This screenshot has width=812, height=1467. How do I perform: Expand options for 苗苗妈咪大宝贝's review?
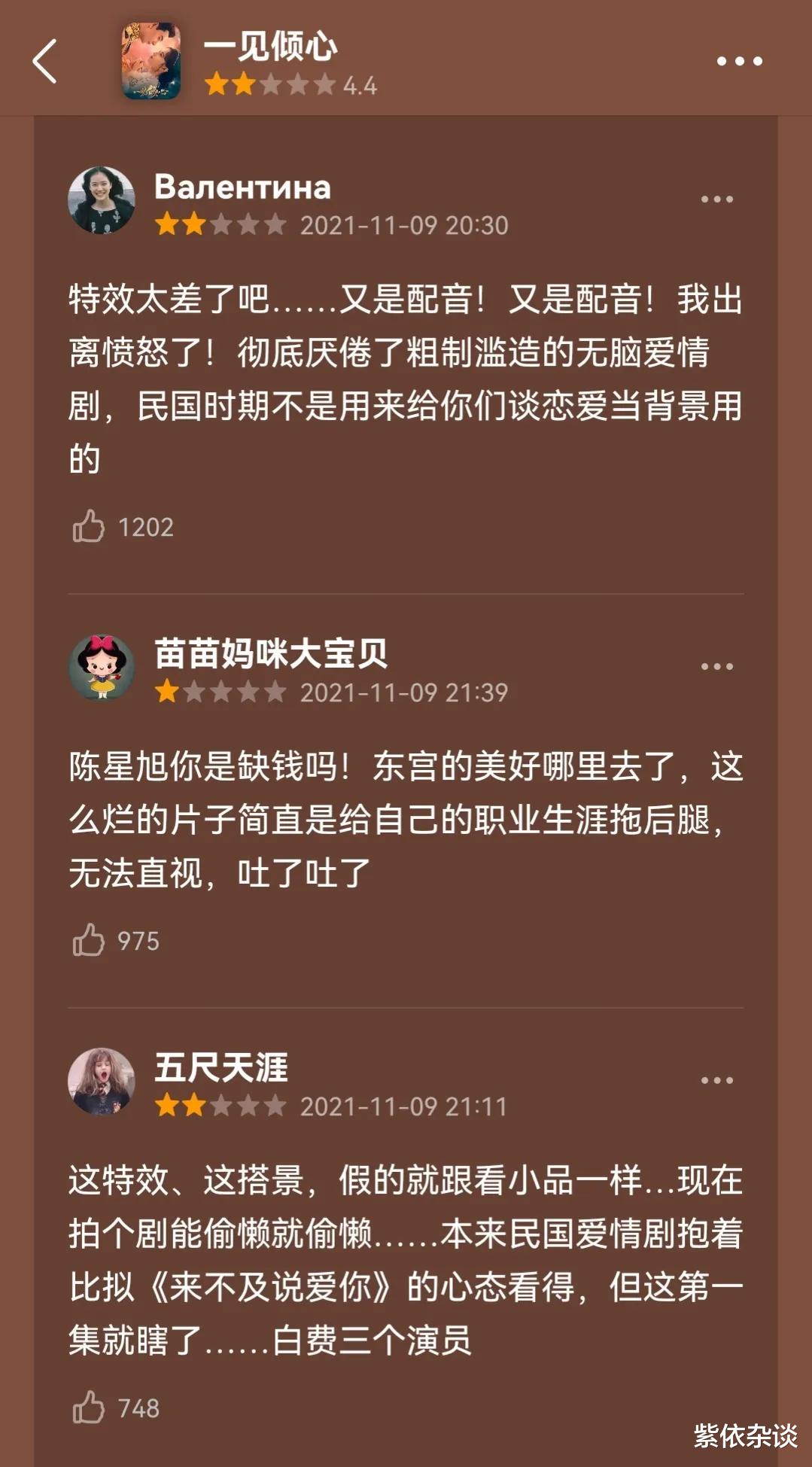coord(715,665)
